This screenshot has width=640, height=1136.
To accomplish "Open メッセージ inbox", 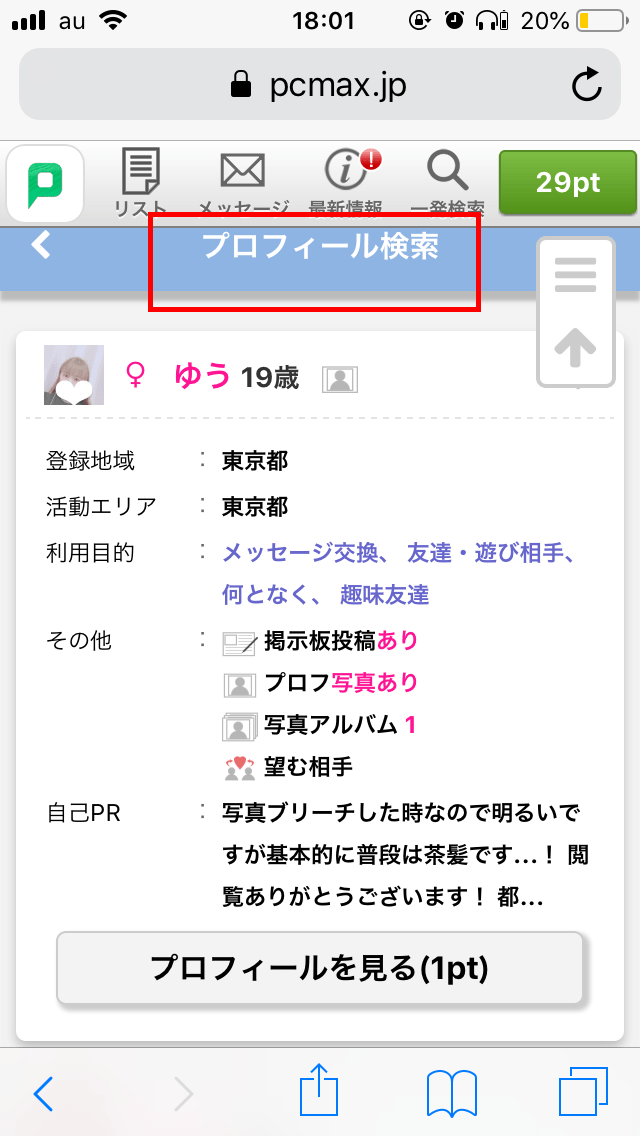I will pyautogui.click(x=242, y=183).
